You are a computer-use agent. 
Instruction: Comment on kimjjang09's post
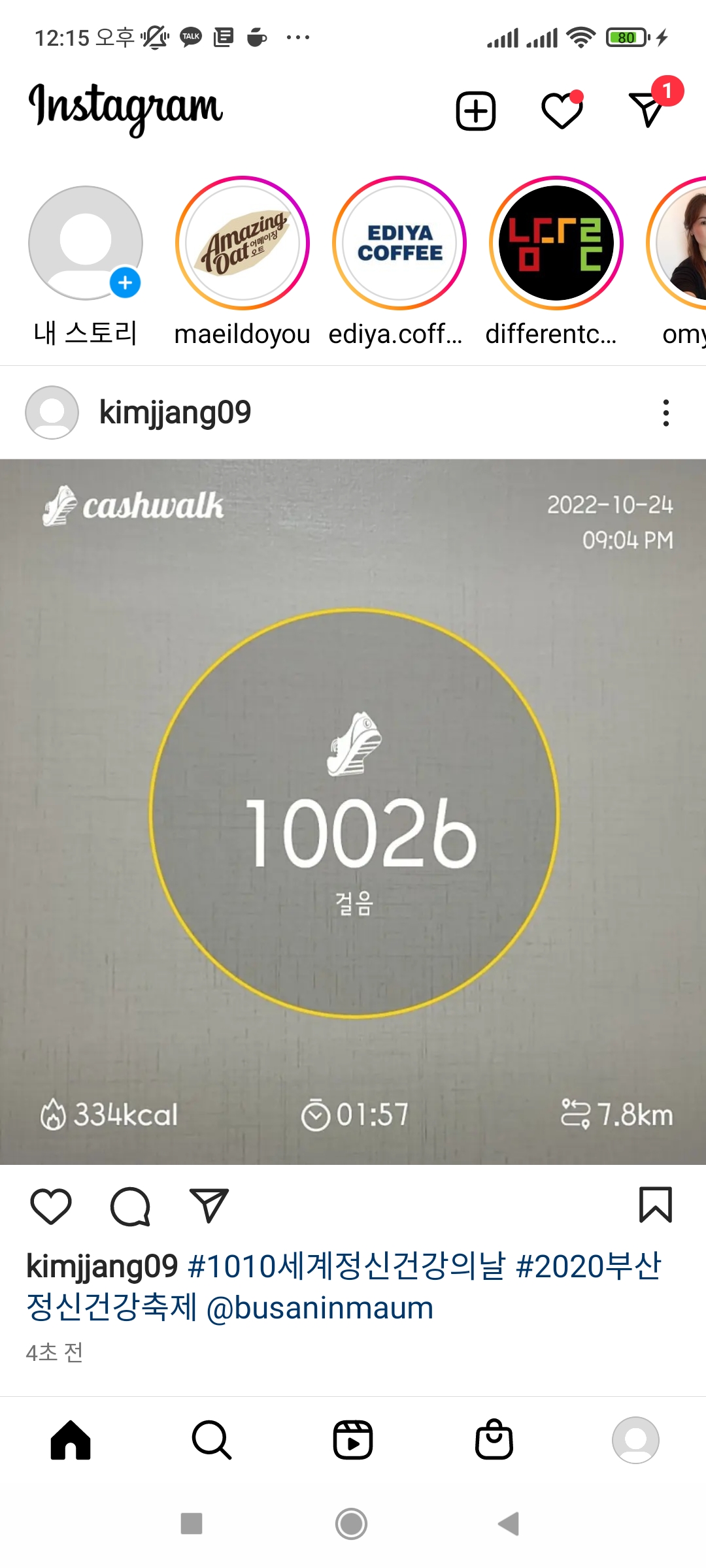[x=130, y=1205]
